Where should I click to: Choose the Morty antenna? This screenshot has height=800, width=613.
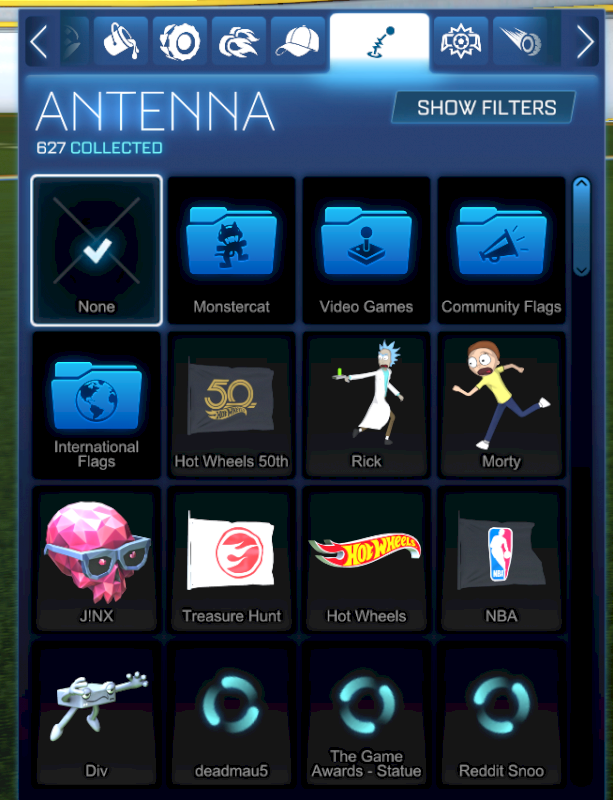click(501, 405)
